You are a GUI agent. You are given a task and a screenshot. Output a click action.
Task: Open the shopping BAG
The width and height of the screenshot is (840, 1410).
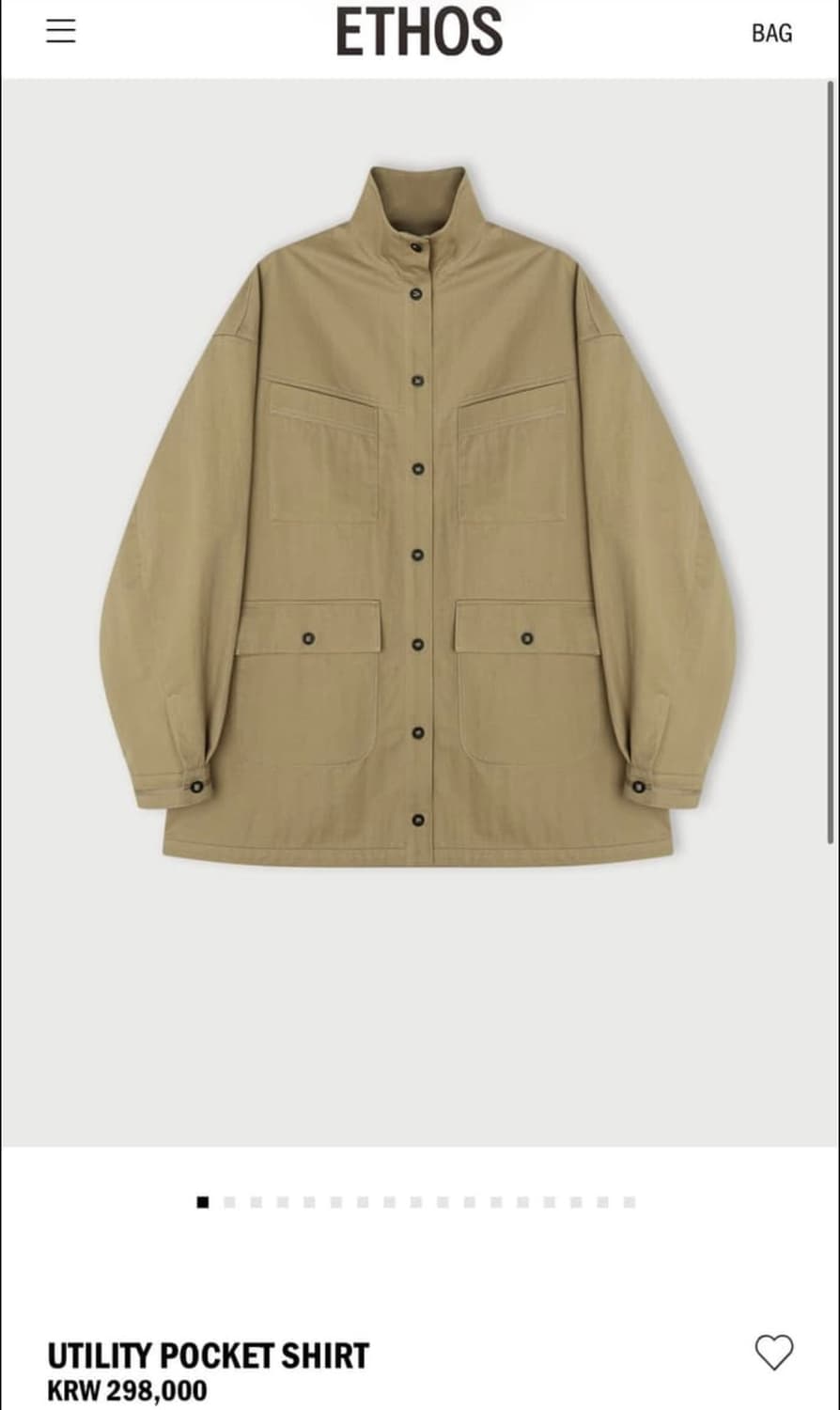coord(771,33)
